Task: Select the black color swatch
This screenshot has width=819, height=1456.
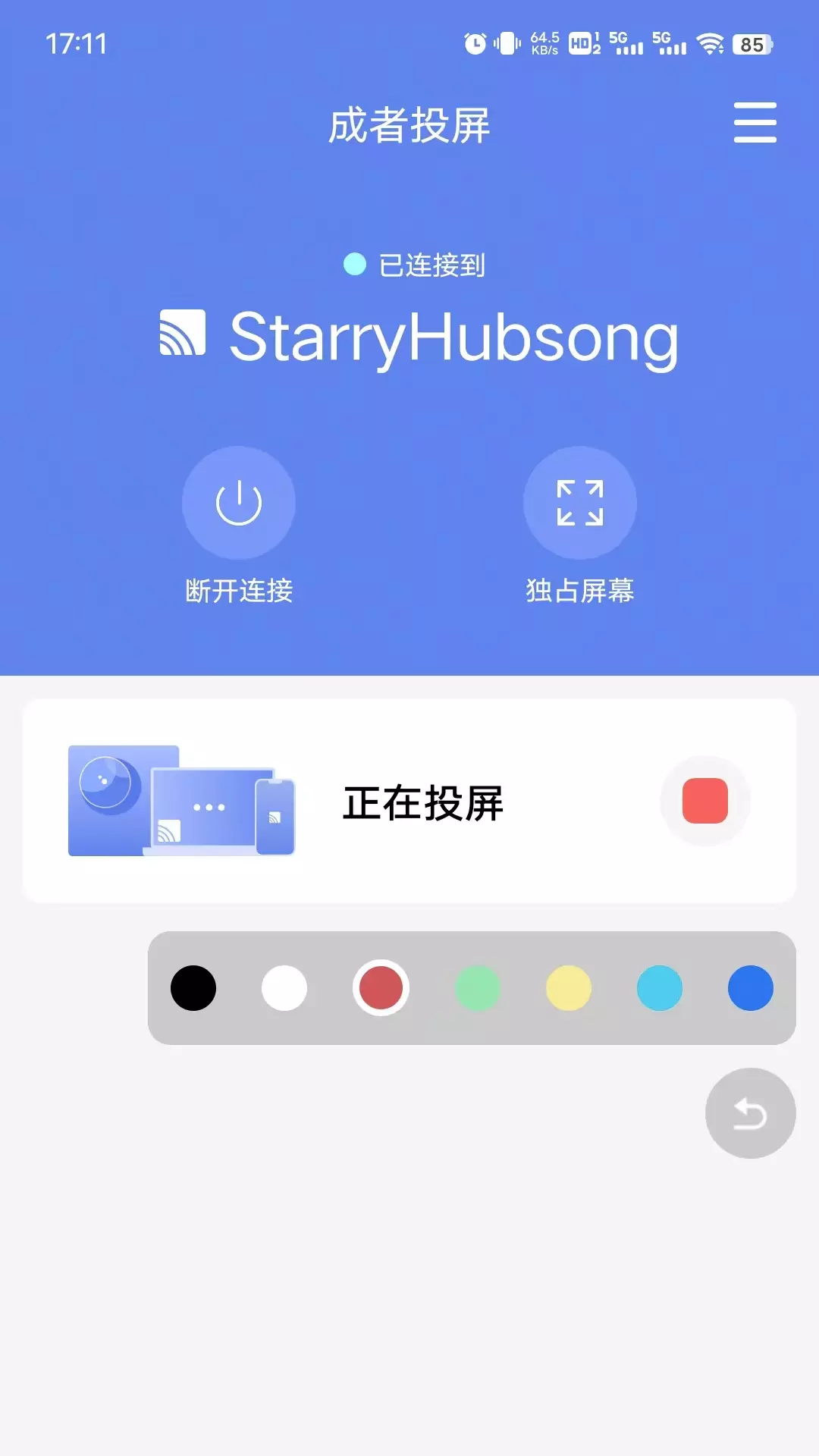Action: 193,988
